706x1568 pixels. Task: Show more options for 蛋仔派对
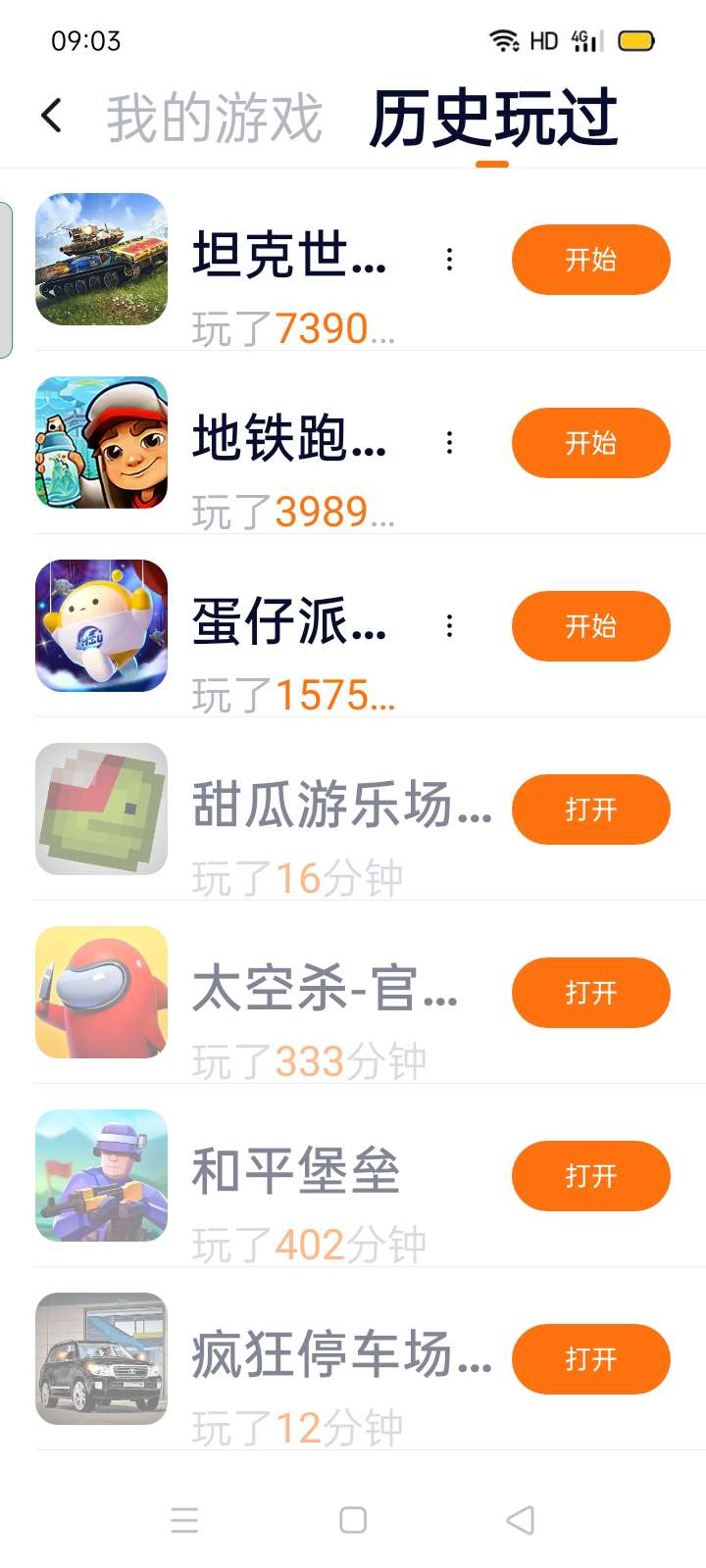point(449,626)
